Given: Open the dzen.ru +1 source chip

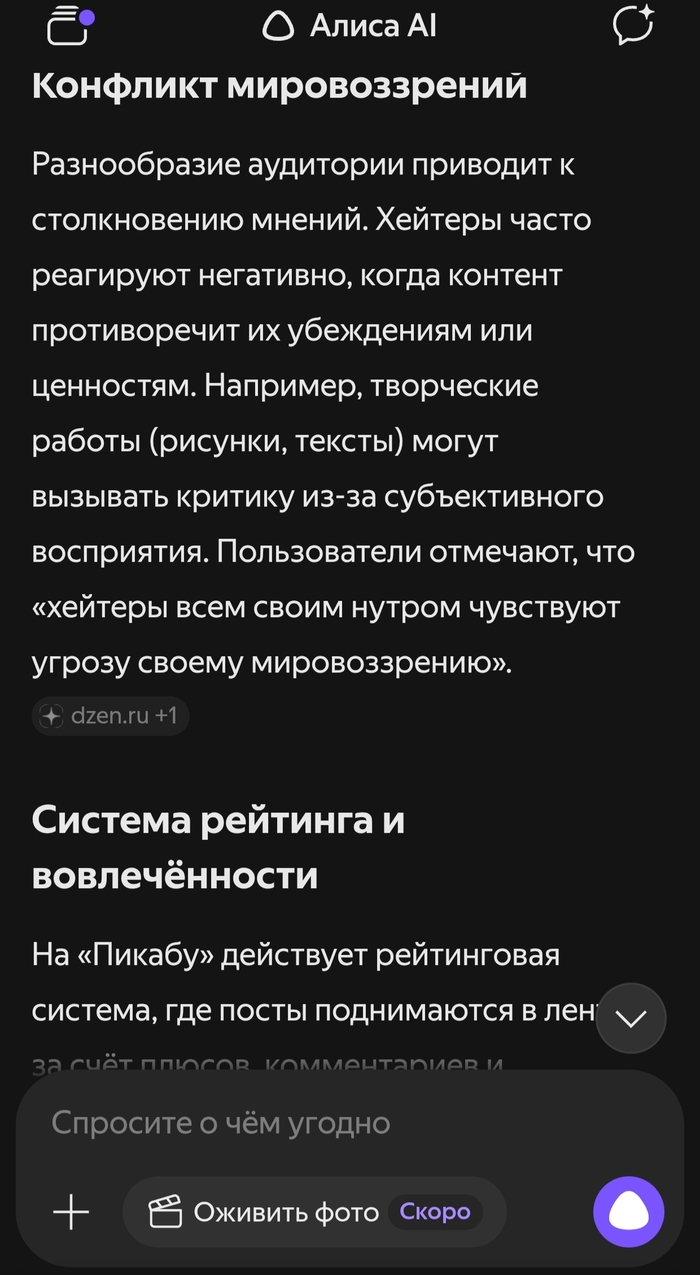Looking at the screenshot, I should (x=110, y=716).
